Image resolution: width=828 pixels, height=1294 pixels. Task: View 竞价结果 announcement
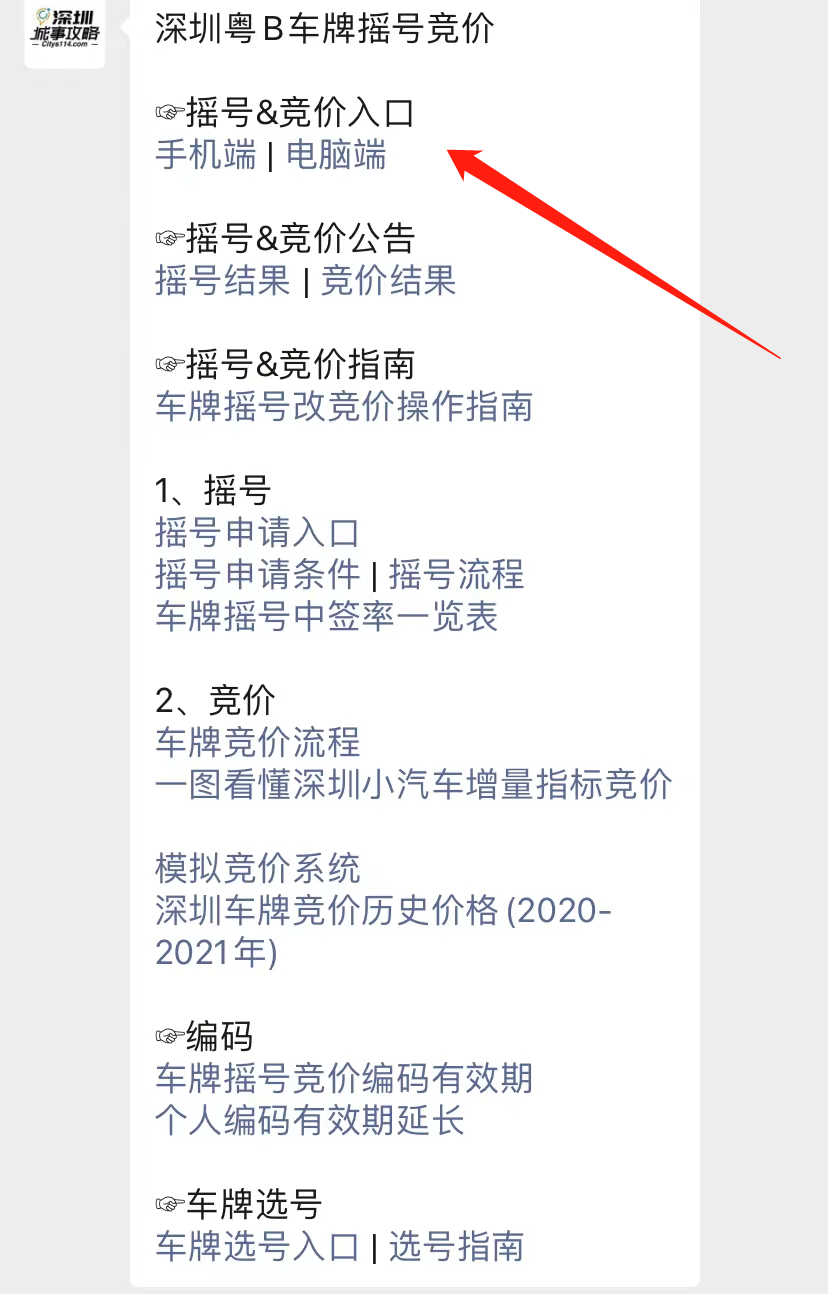pyautogui.click(x=387, y=281)
